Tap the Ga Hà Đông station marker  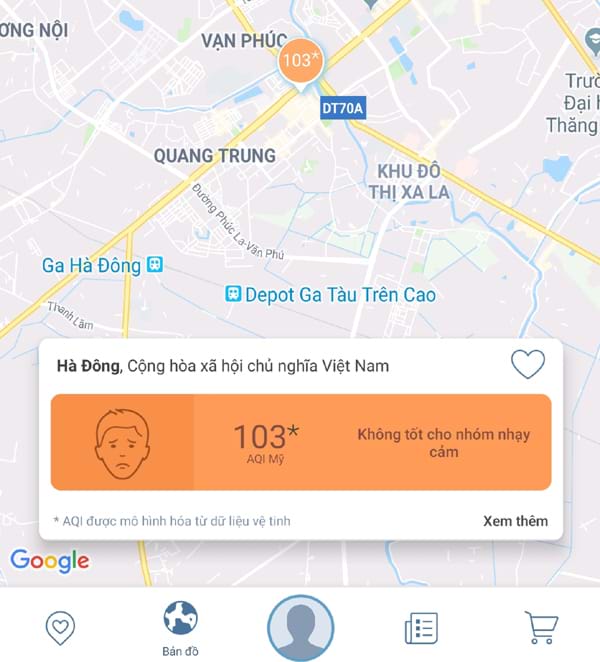(x=154, y=265)
